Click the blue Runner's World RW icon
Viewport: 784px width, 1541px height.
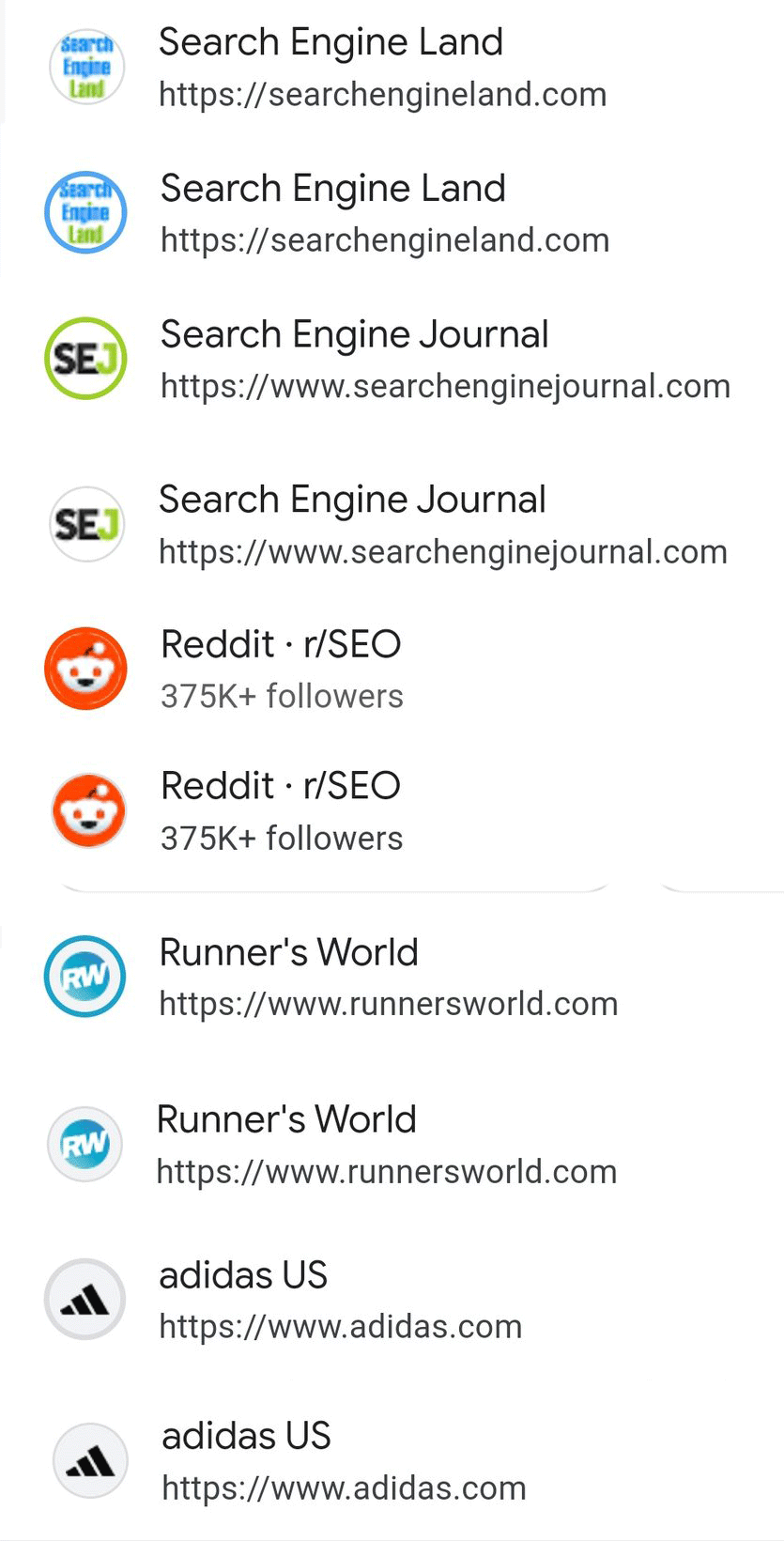84,977
